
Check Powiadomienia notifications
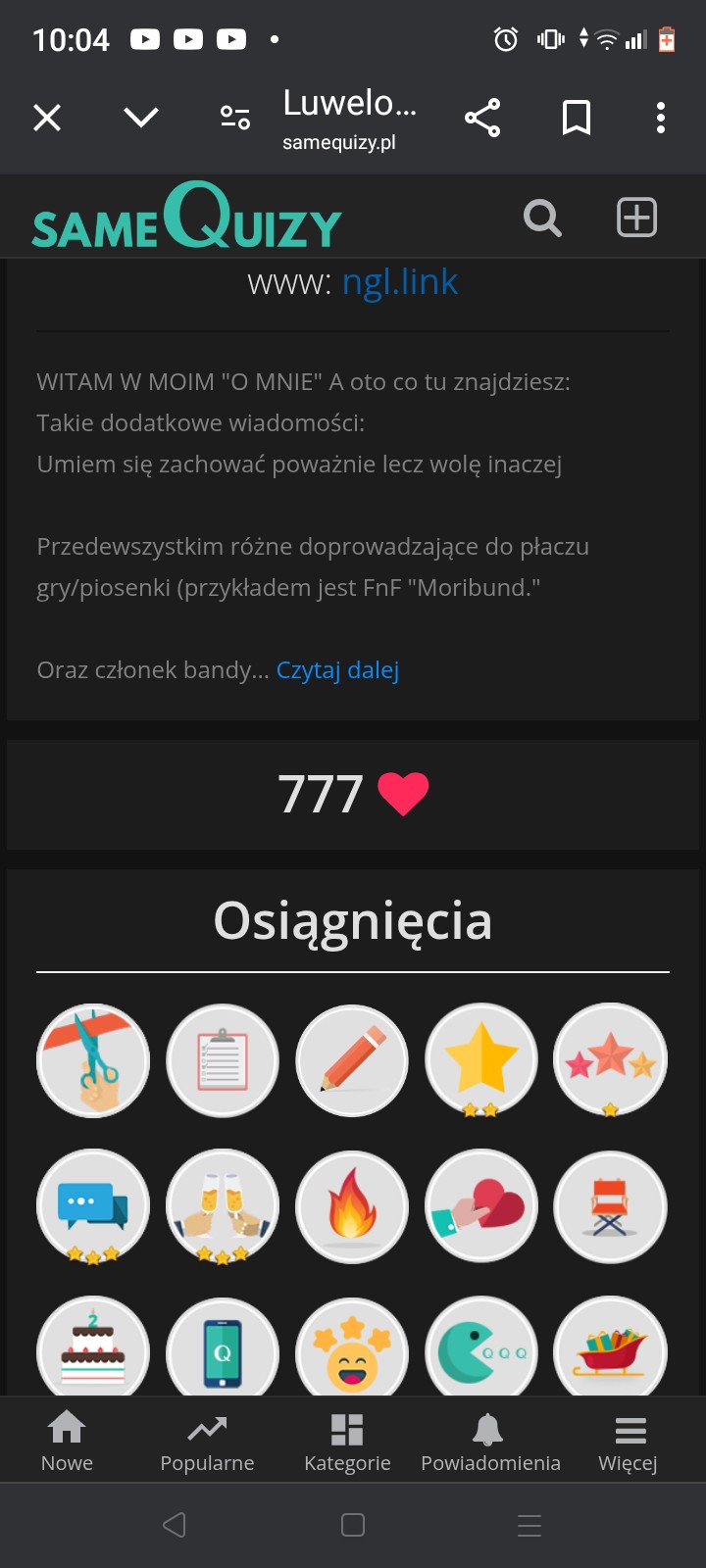[x=490, y=1441]
